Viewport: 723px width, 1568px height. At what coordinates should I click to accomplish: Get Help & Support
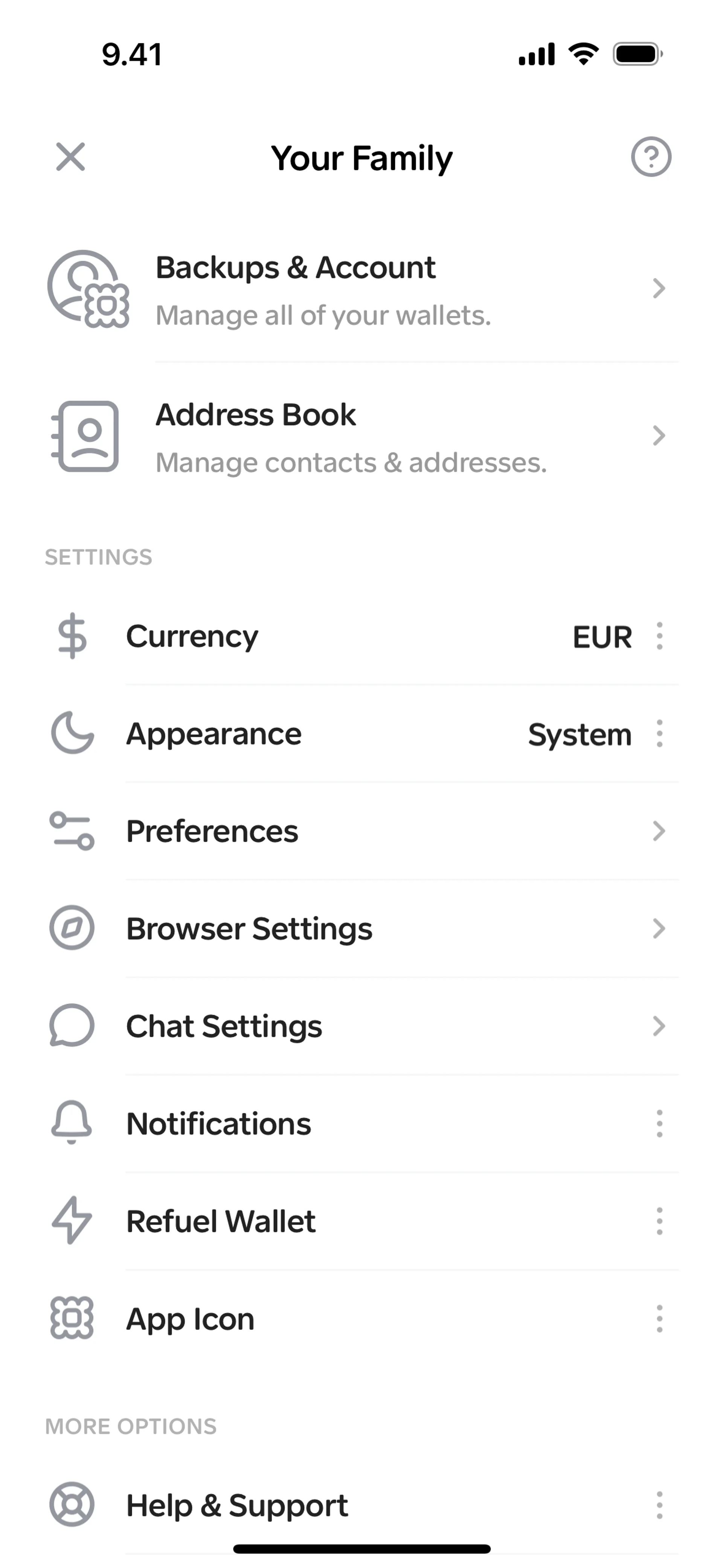(361, 1505)
